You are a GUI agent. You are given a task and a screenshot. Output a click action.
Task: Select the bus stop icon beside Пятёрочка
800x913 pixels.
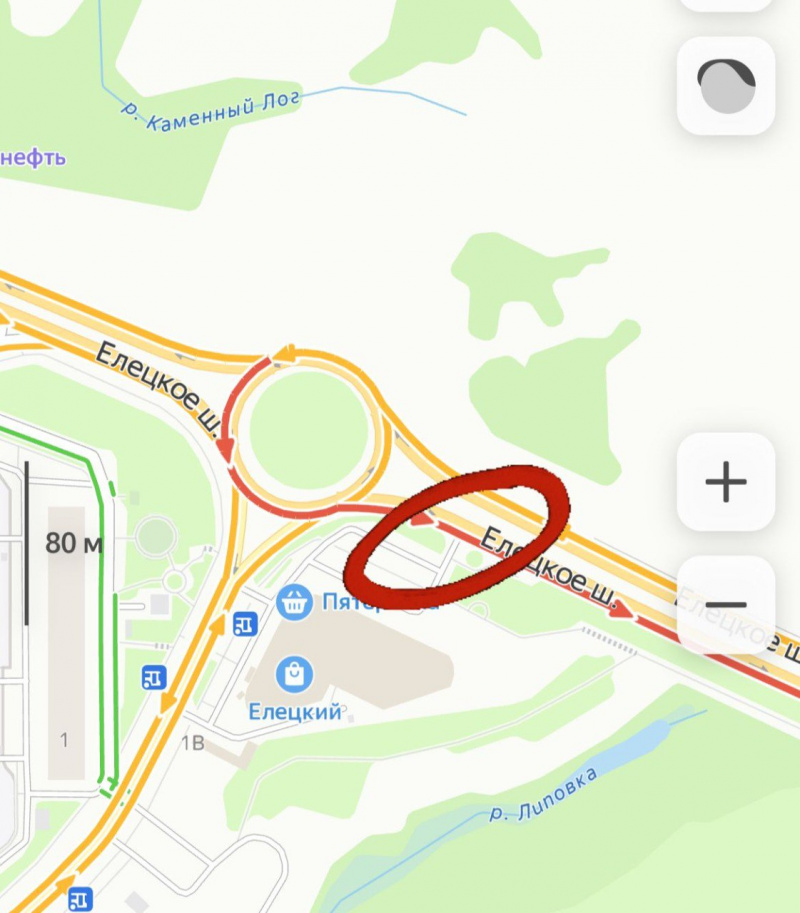pyautogui.click(x=245, y=625)
